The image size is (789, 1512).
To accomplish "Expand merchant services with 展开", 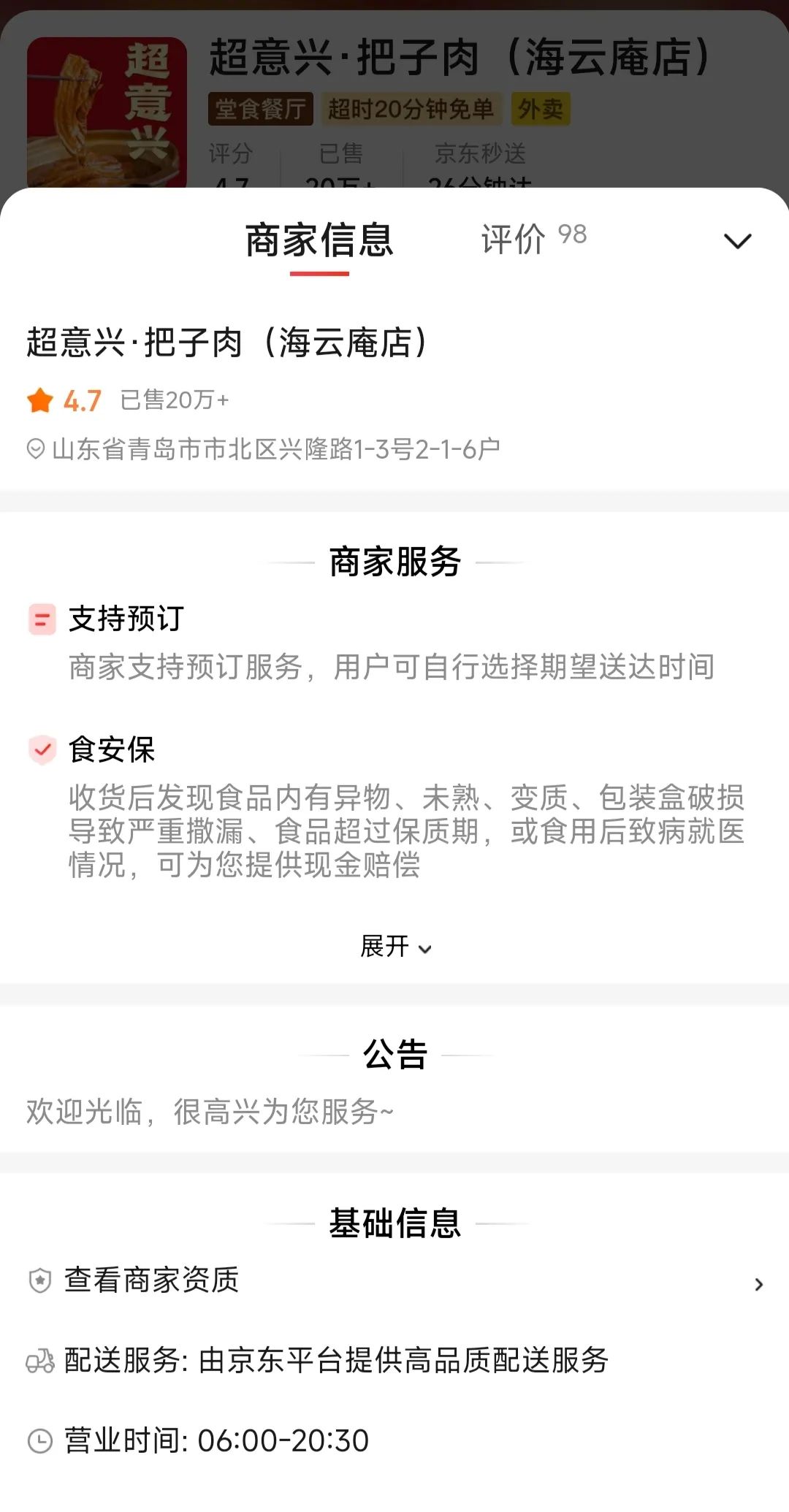I will pyautogui.click(x=395, y=947).
